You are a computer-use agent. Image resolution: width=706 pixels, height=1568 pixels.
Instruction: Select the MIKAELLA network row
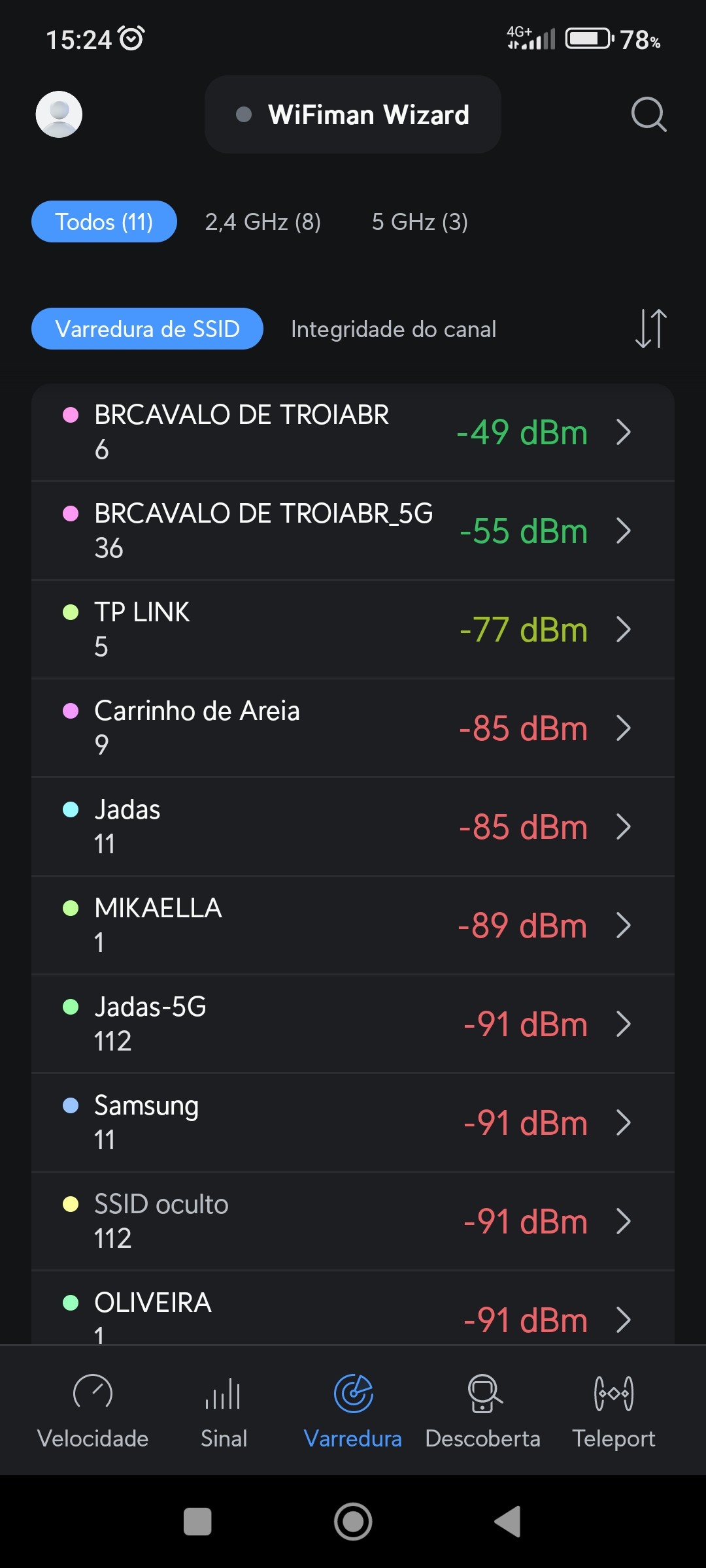click(x=353, y=925)
